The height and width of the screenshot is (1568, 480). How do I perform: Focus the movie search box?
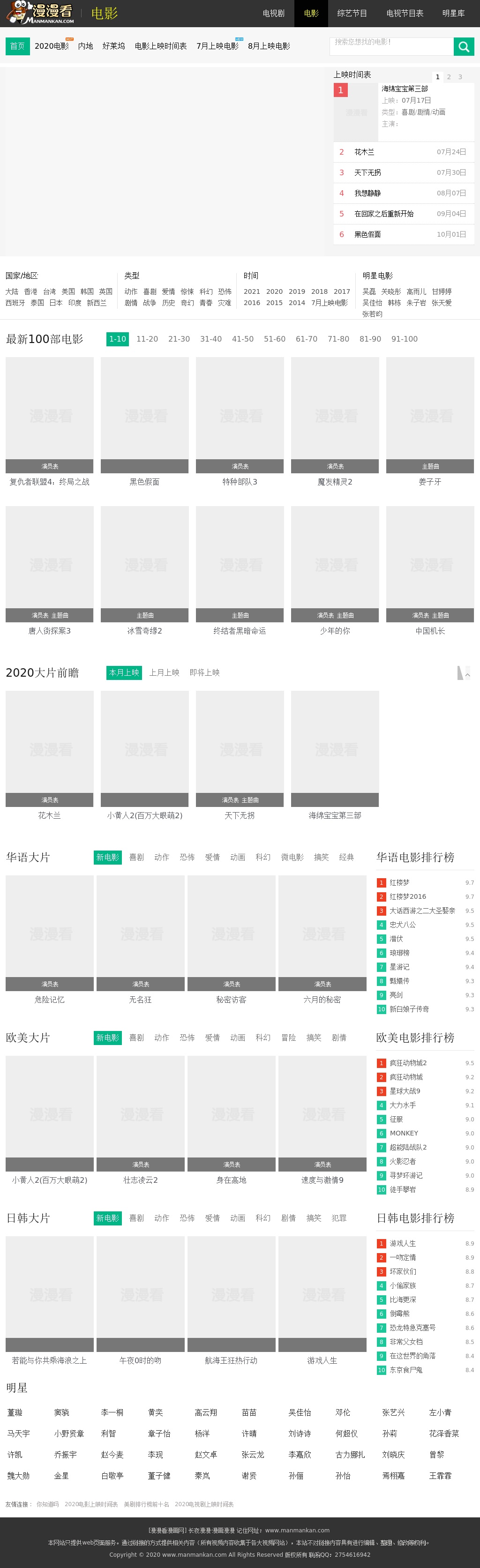coord(392,46)
